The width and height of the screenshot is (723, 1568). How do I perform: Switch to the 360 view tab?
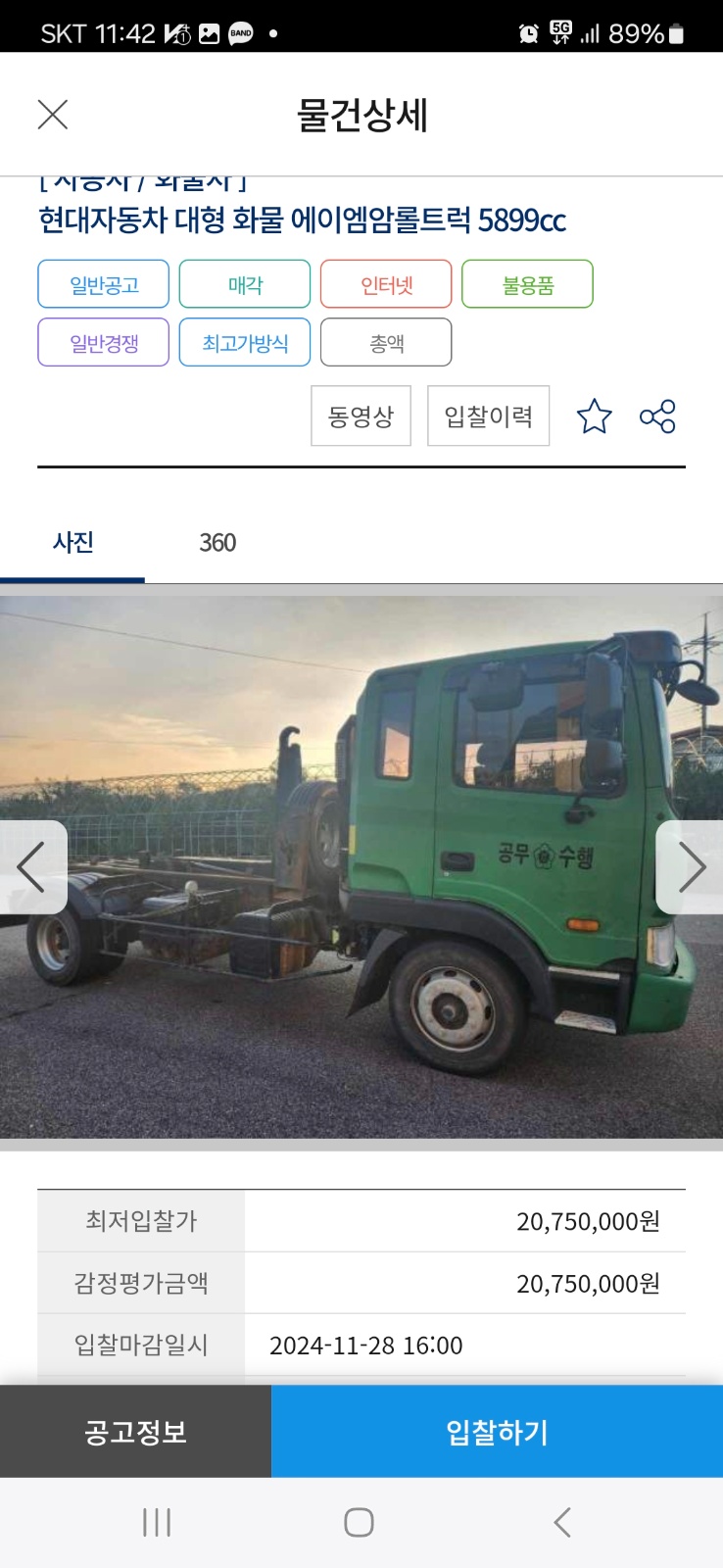(x=215, y=542)
